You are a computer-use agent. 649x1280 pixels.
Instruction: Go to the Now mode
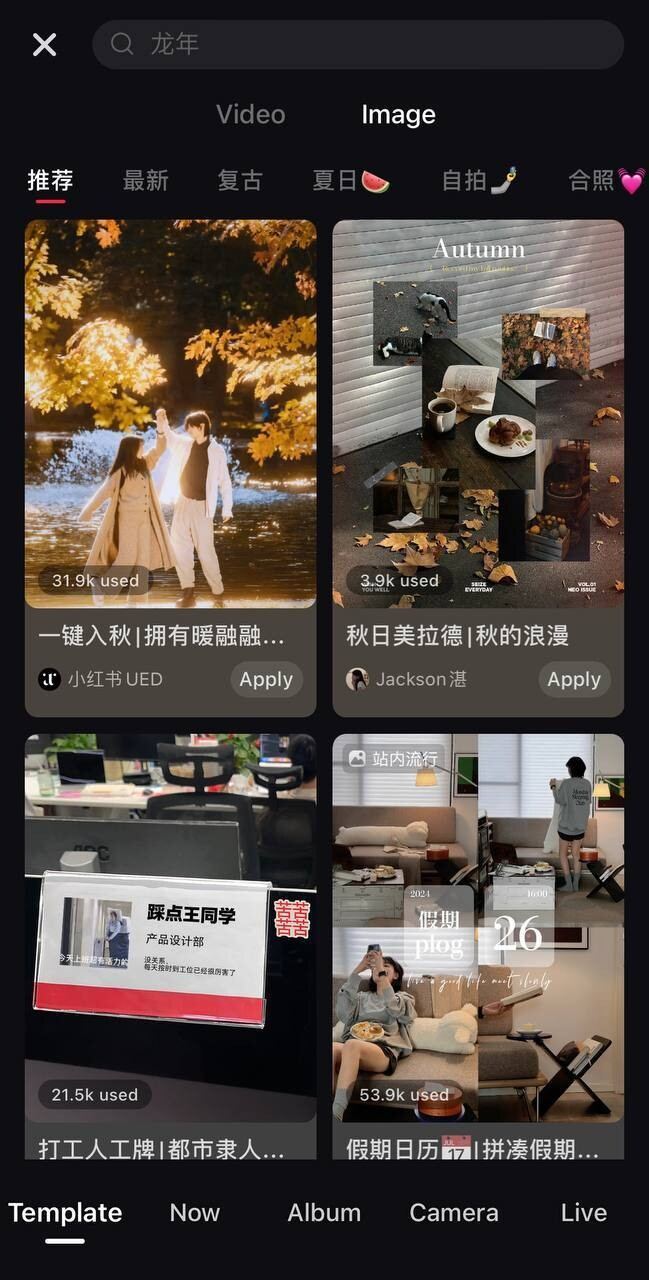pyautogui.click(x=194, y=1213)
